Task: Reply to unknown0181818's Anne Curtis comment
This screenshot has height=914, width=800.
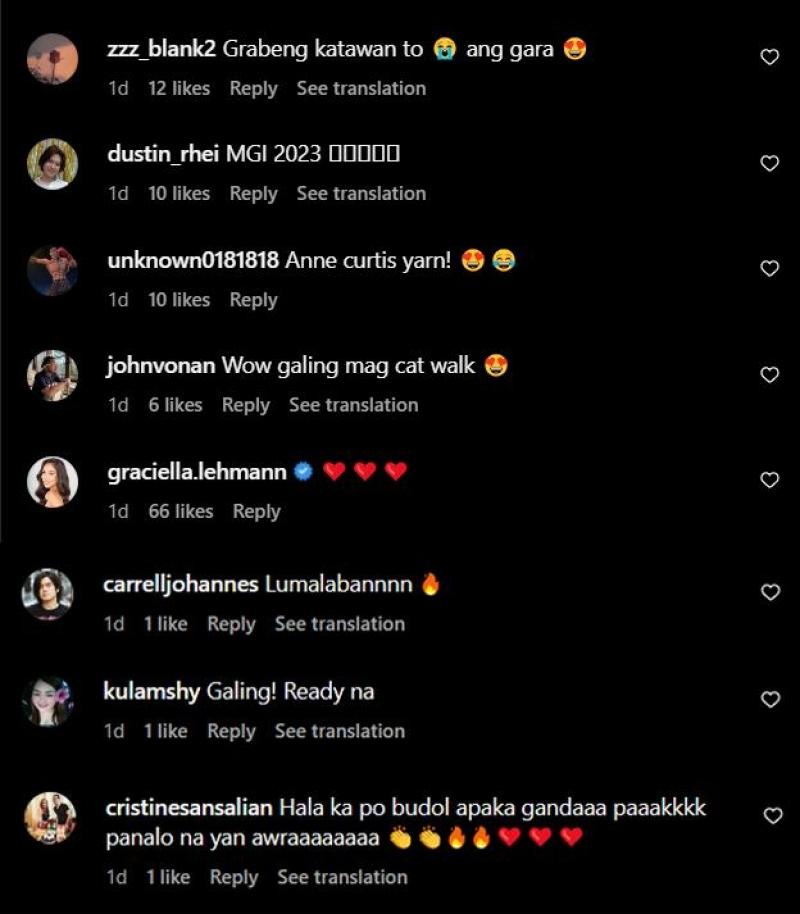Action: tap(253, 299)
